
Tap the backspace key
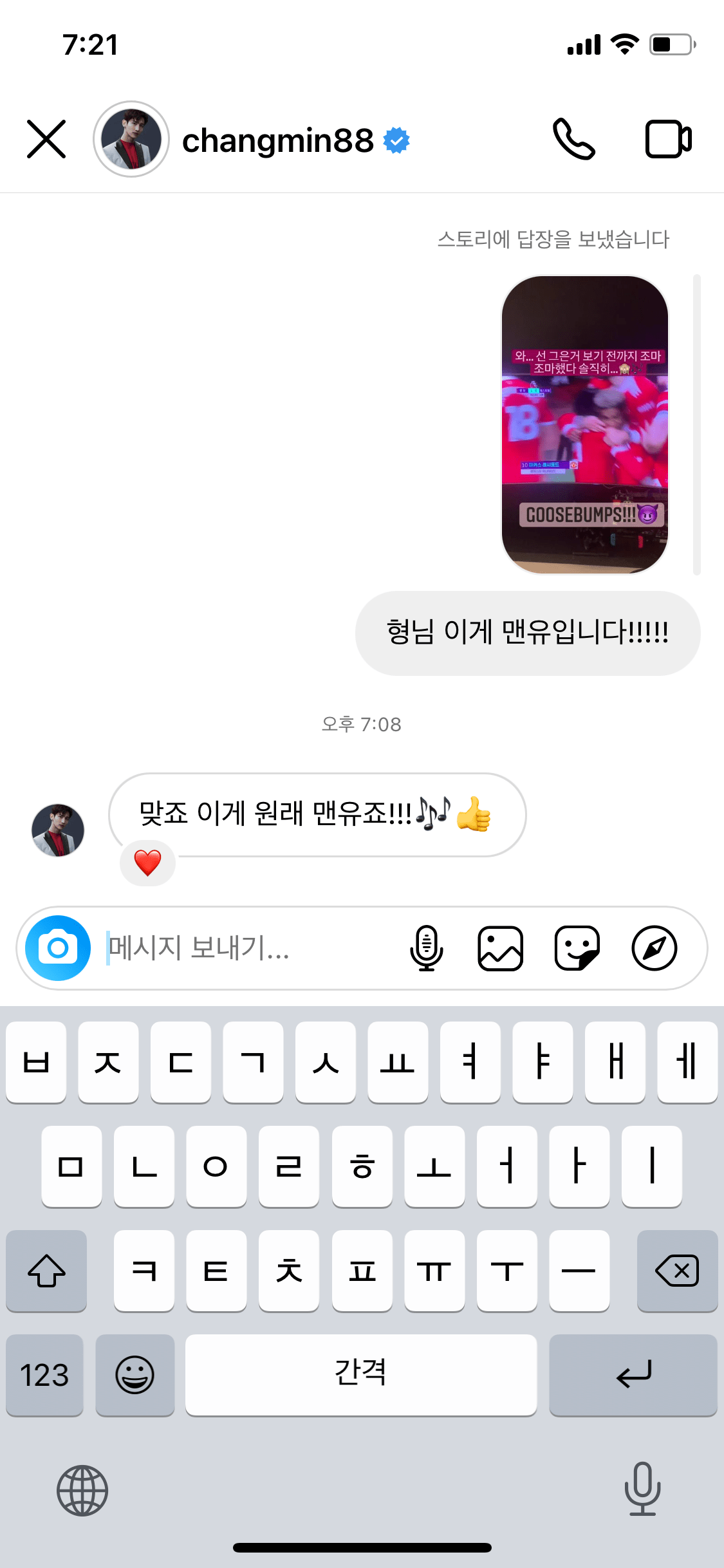coord(676,1271)
